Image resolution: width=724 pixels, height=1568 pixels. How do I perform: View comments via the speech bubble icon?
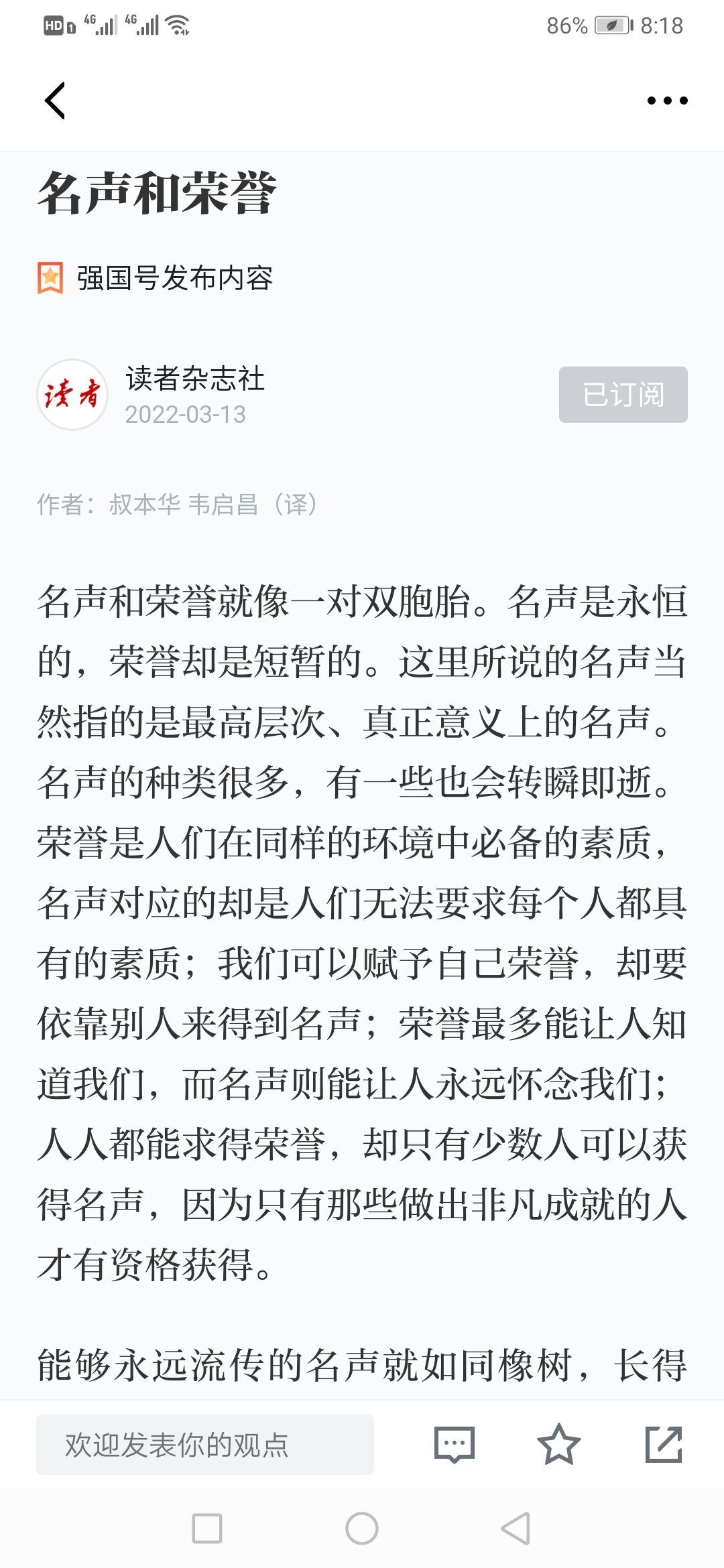pos(455,1445)
